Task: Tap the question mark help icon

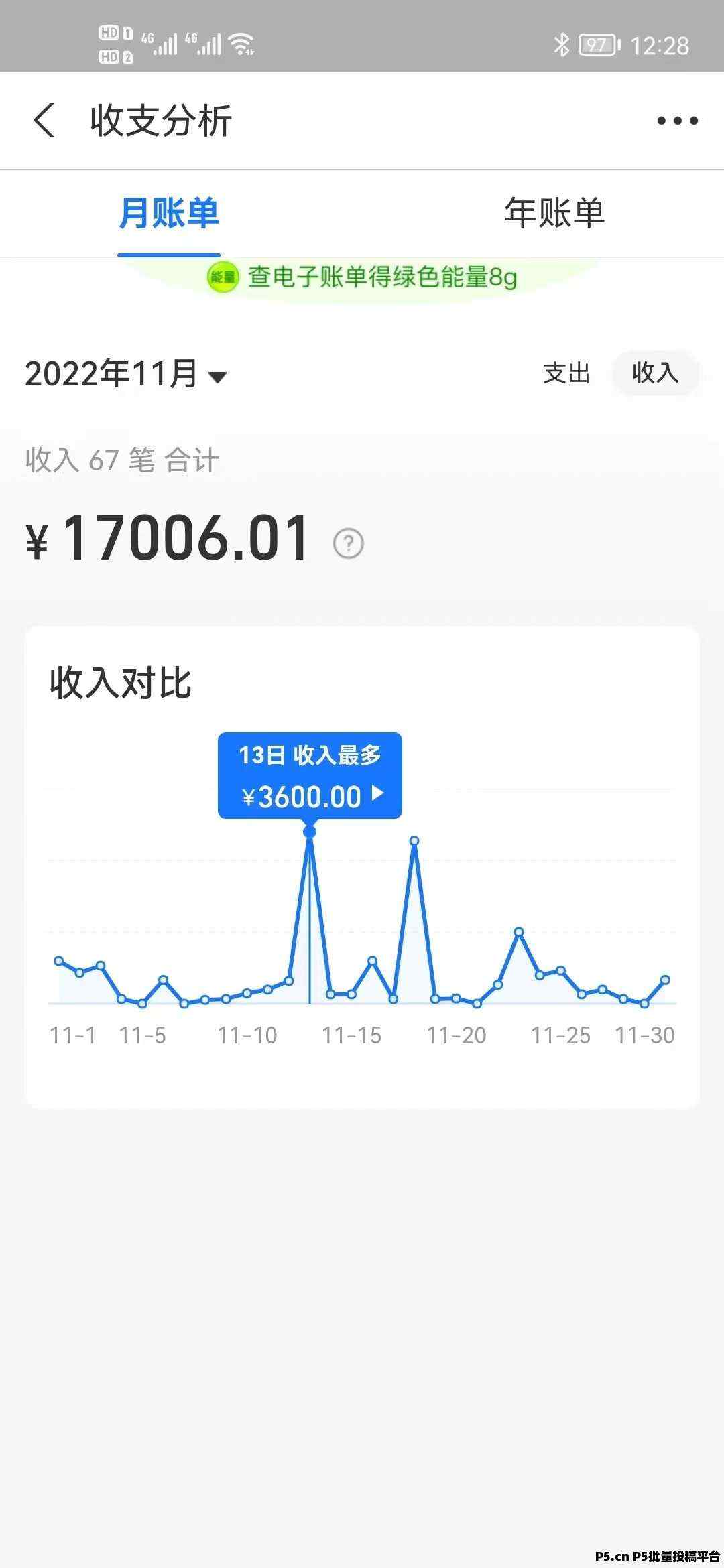Action: [349, 543]
